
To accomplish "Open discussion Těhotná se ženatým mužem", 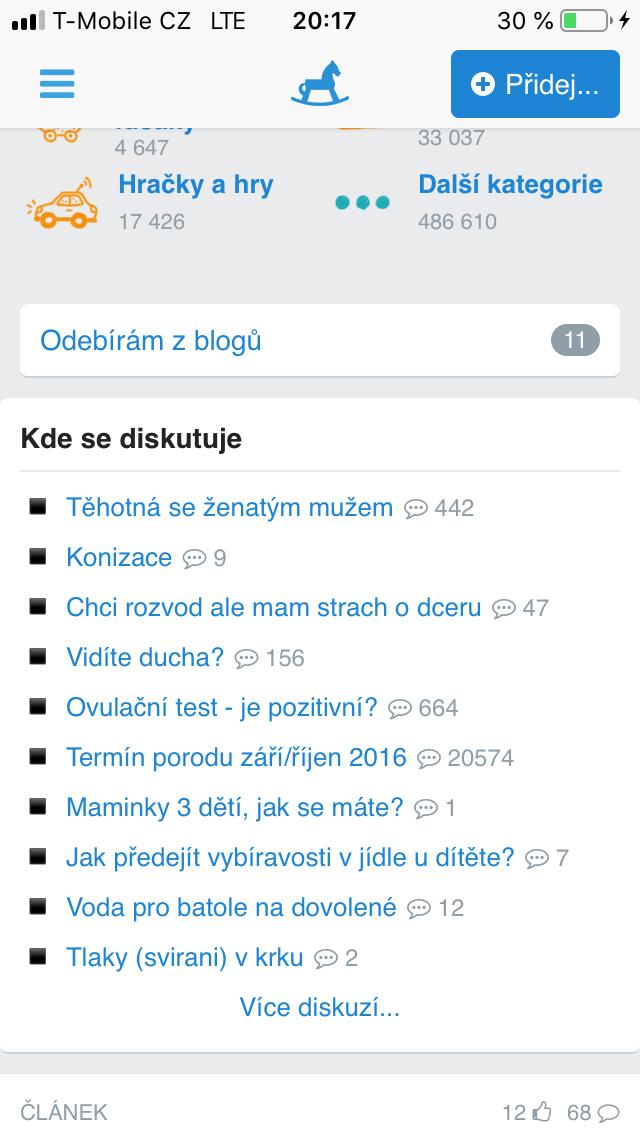I will pyautogui.click(x=229, y=508).
